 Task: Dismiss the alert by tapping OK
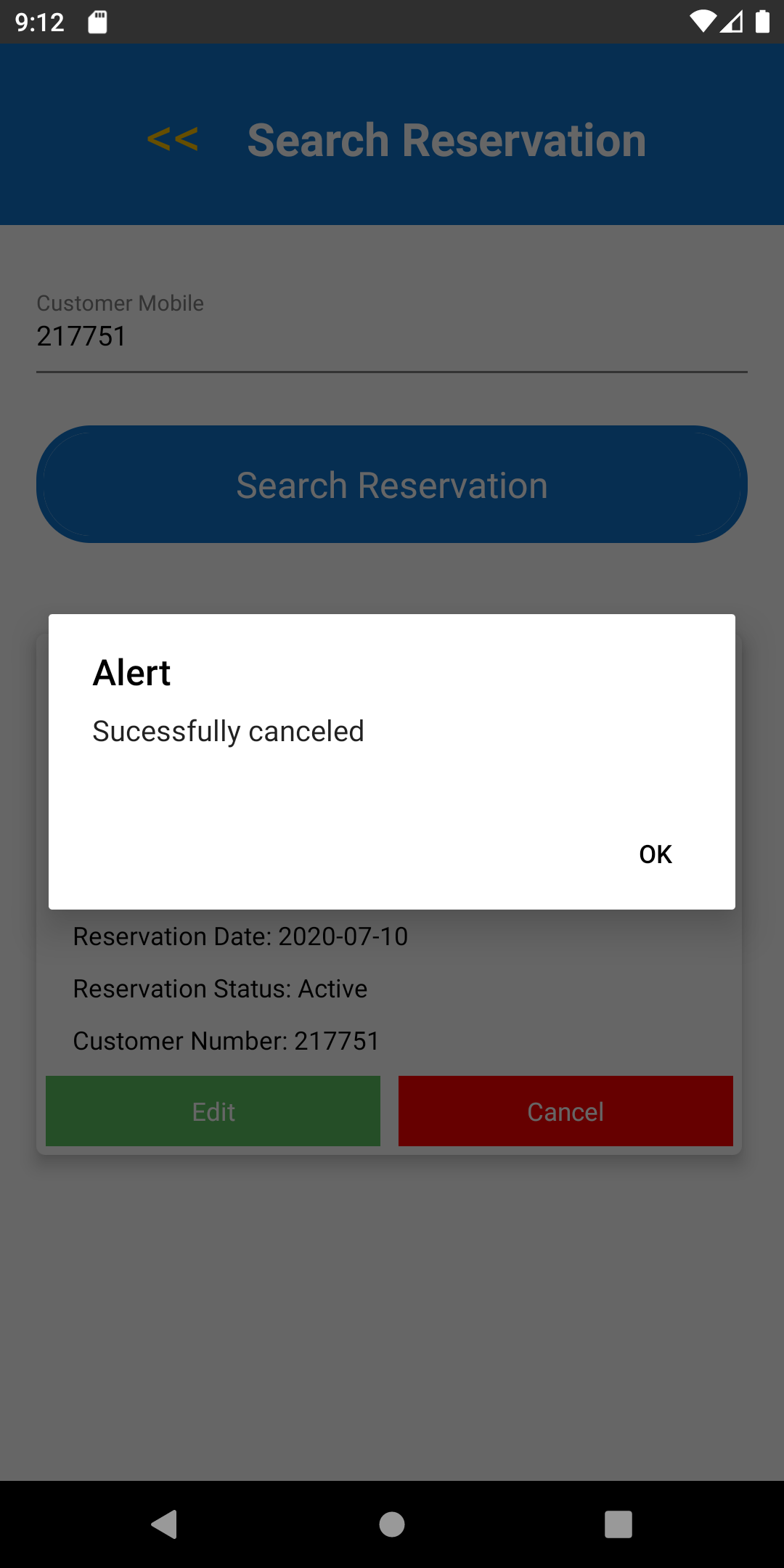pyautogui.click(x=655, y=854)
